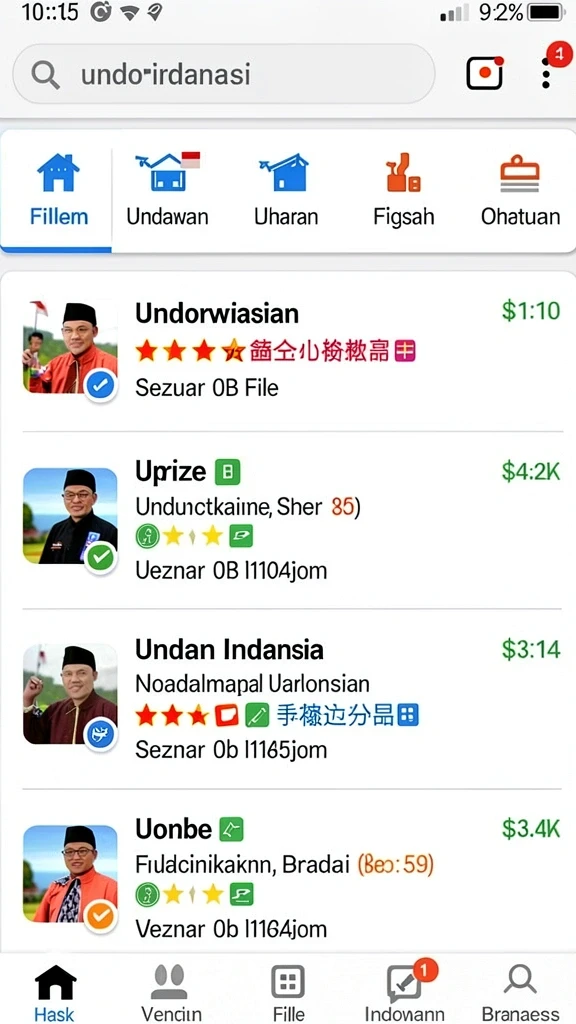
Task: Tap the undo-irdanasi search box
Action: coord(223,74)
